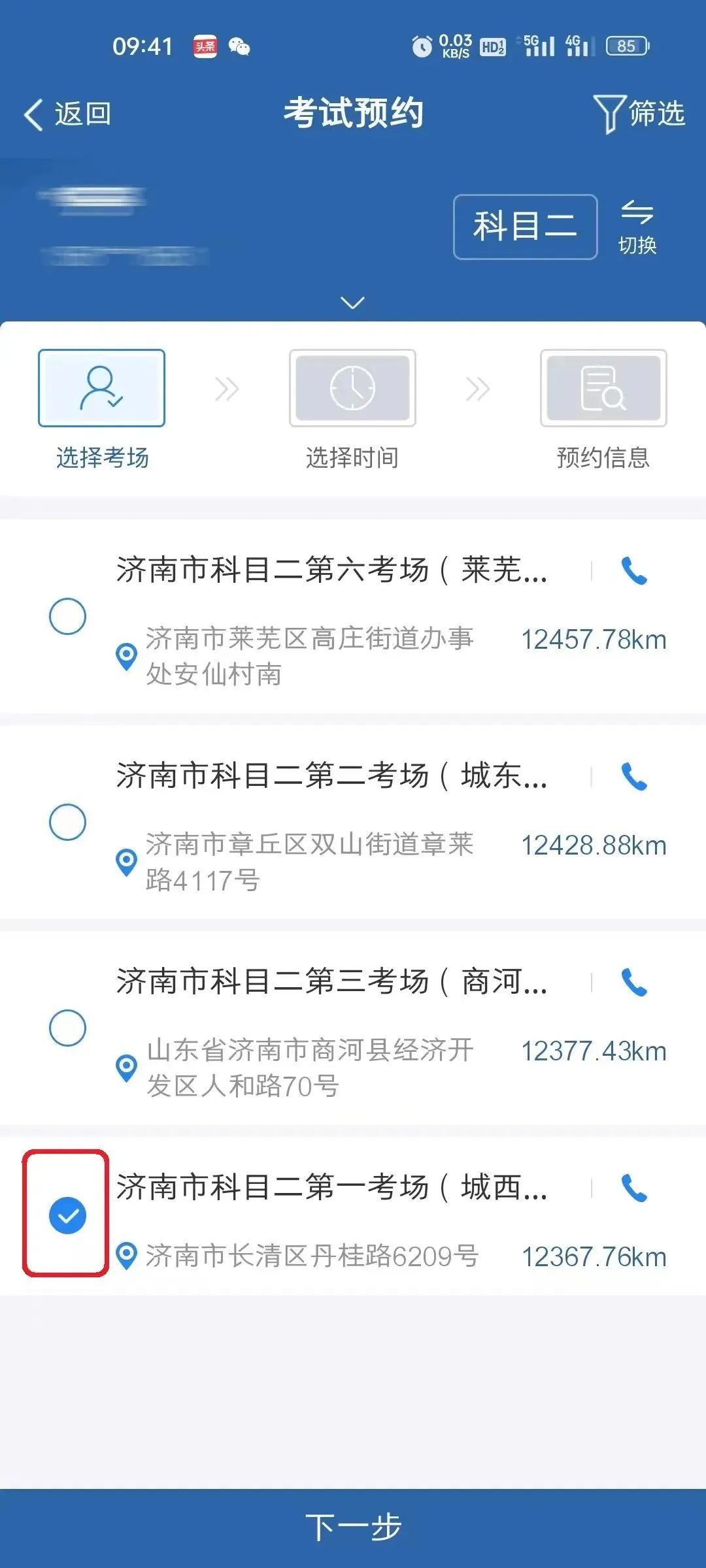Call the 第三考场 (商河) test site
The width and height of the screenshot is (706, 1568).
633,983
